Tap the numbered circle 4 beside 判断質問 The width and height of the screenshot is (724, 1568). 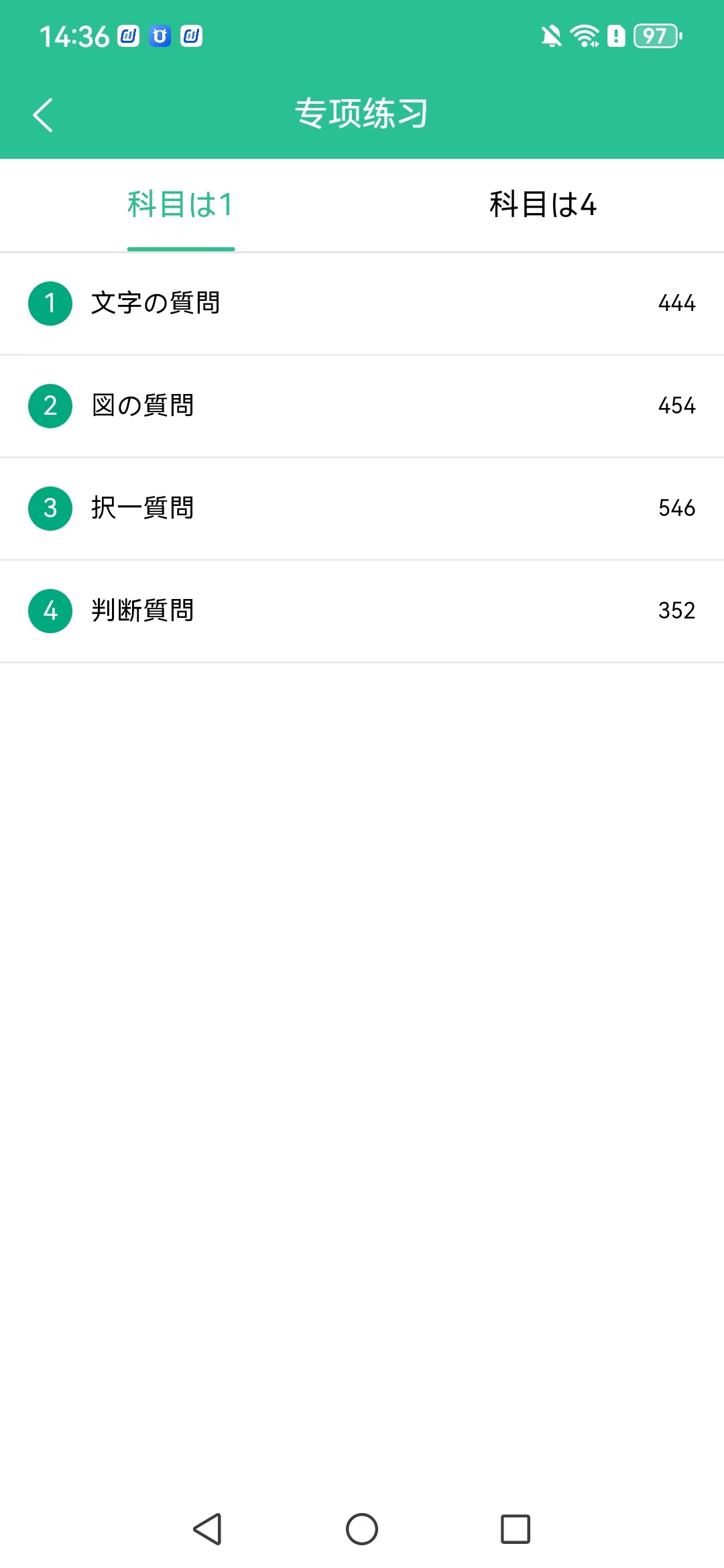click(x=50, y=610)
